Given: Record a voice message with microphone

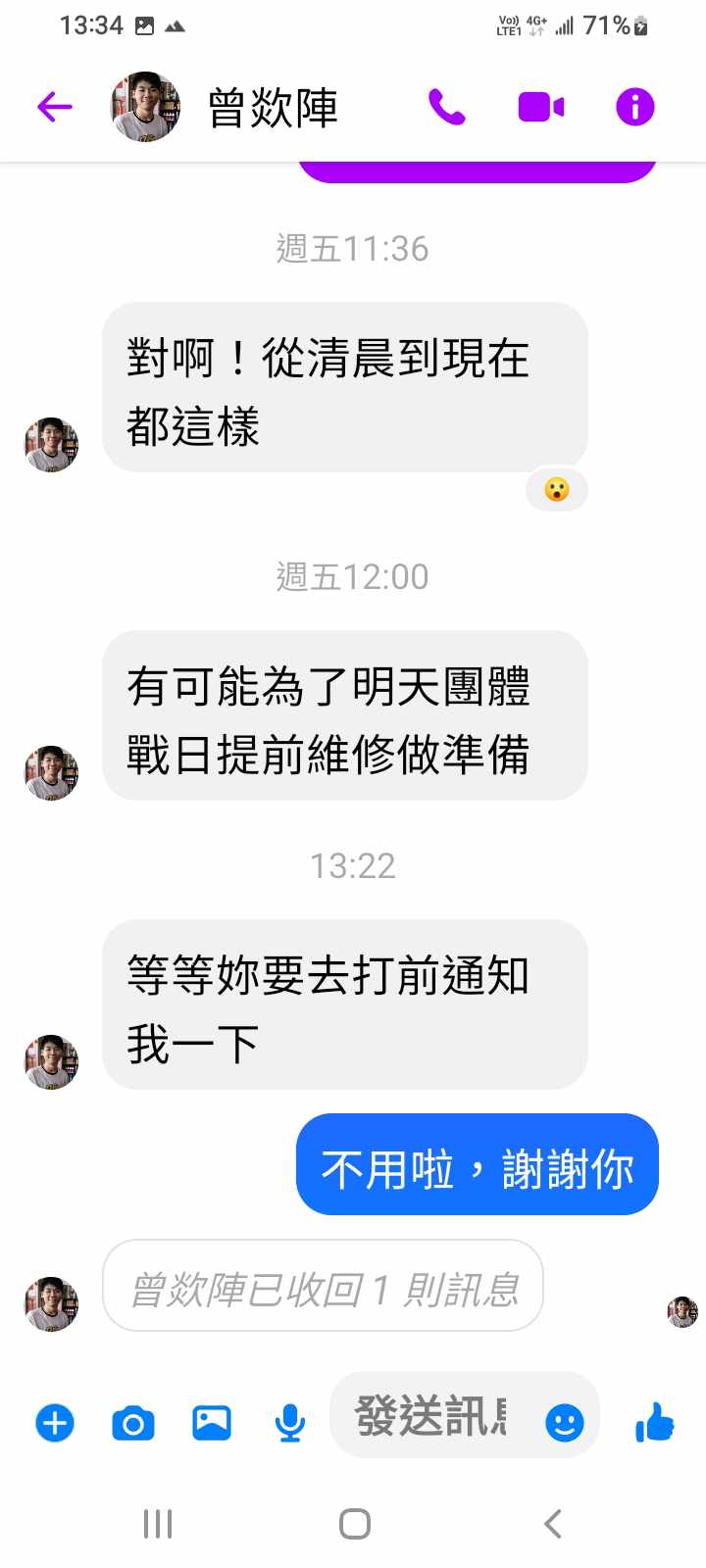Looking at the screenshot, I should [289, 1422].
